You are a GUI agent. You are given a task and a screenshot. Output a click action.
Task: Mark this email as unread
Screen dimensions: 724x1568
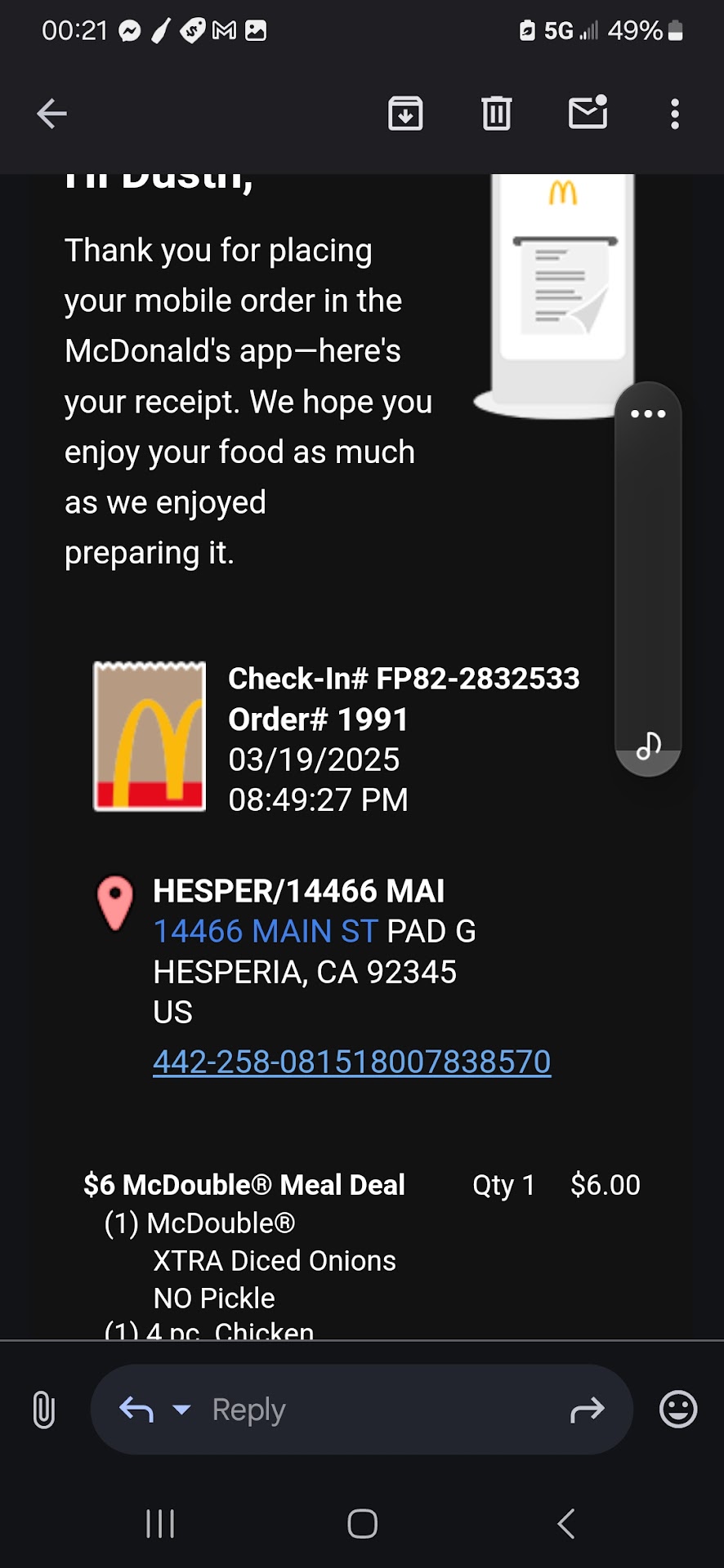click(x=588, y=113)
